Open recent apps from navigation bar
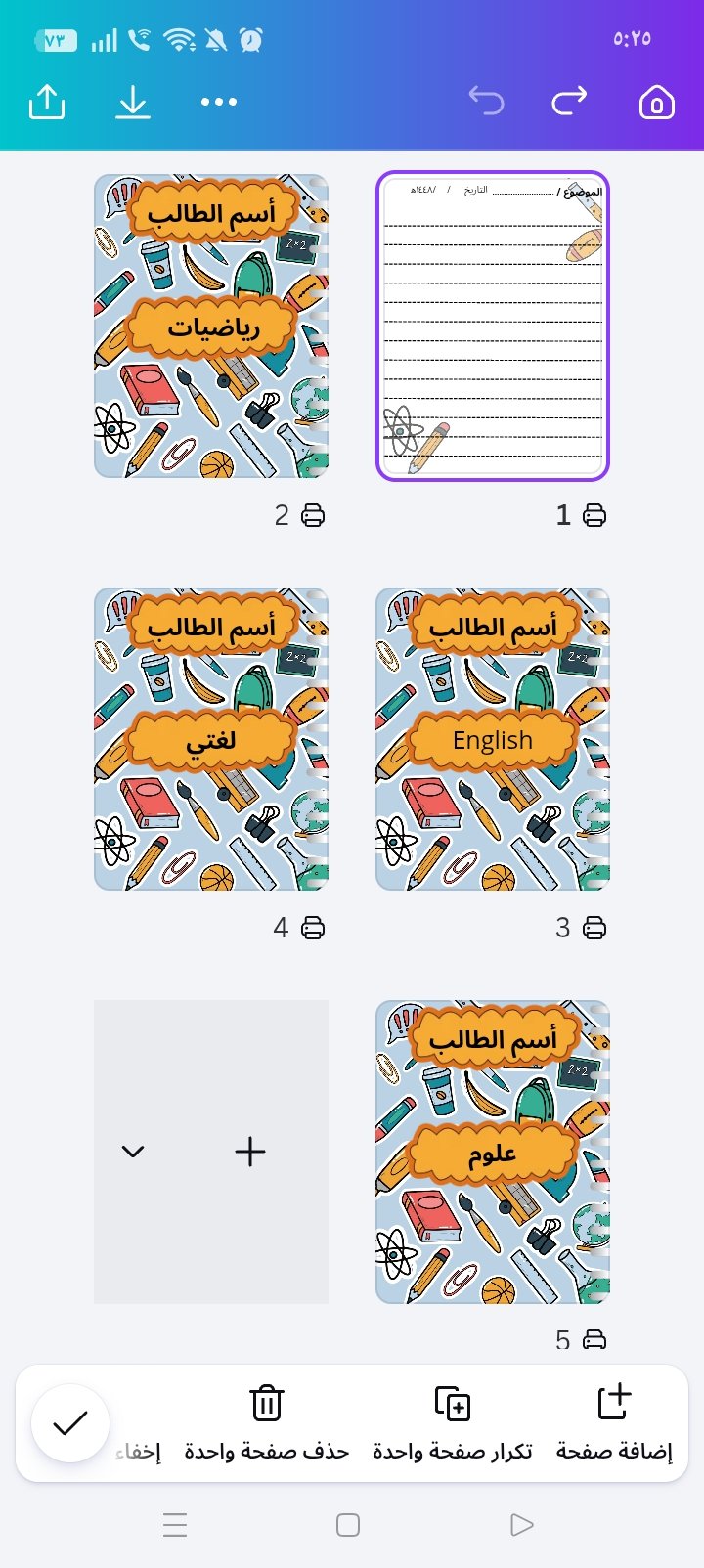 [175, 1525]
